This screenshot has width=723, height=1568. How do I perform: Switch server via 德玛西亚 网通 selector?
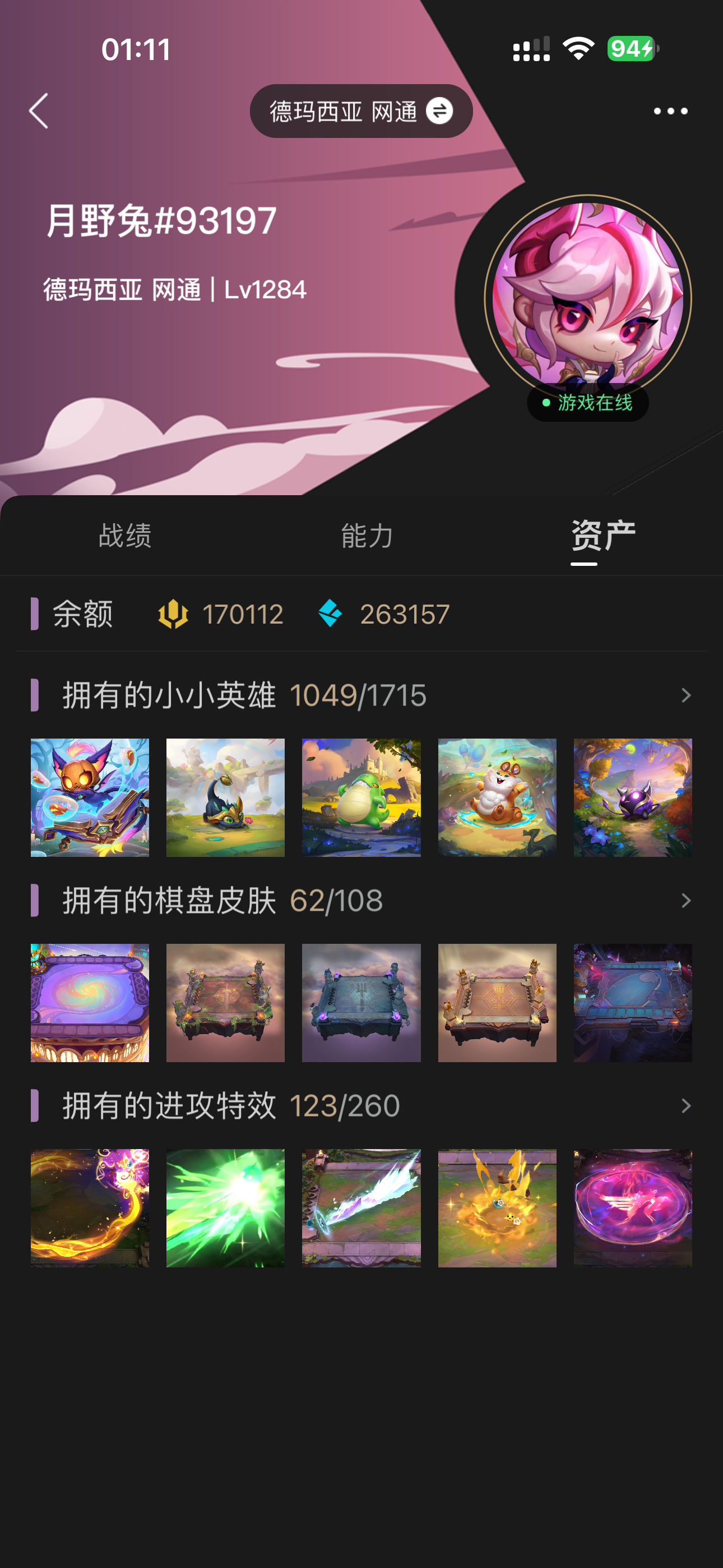point(361,112)
